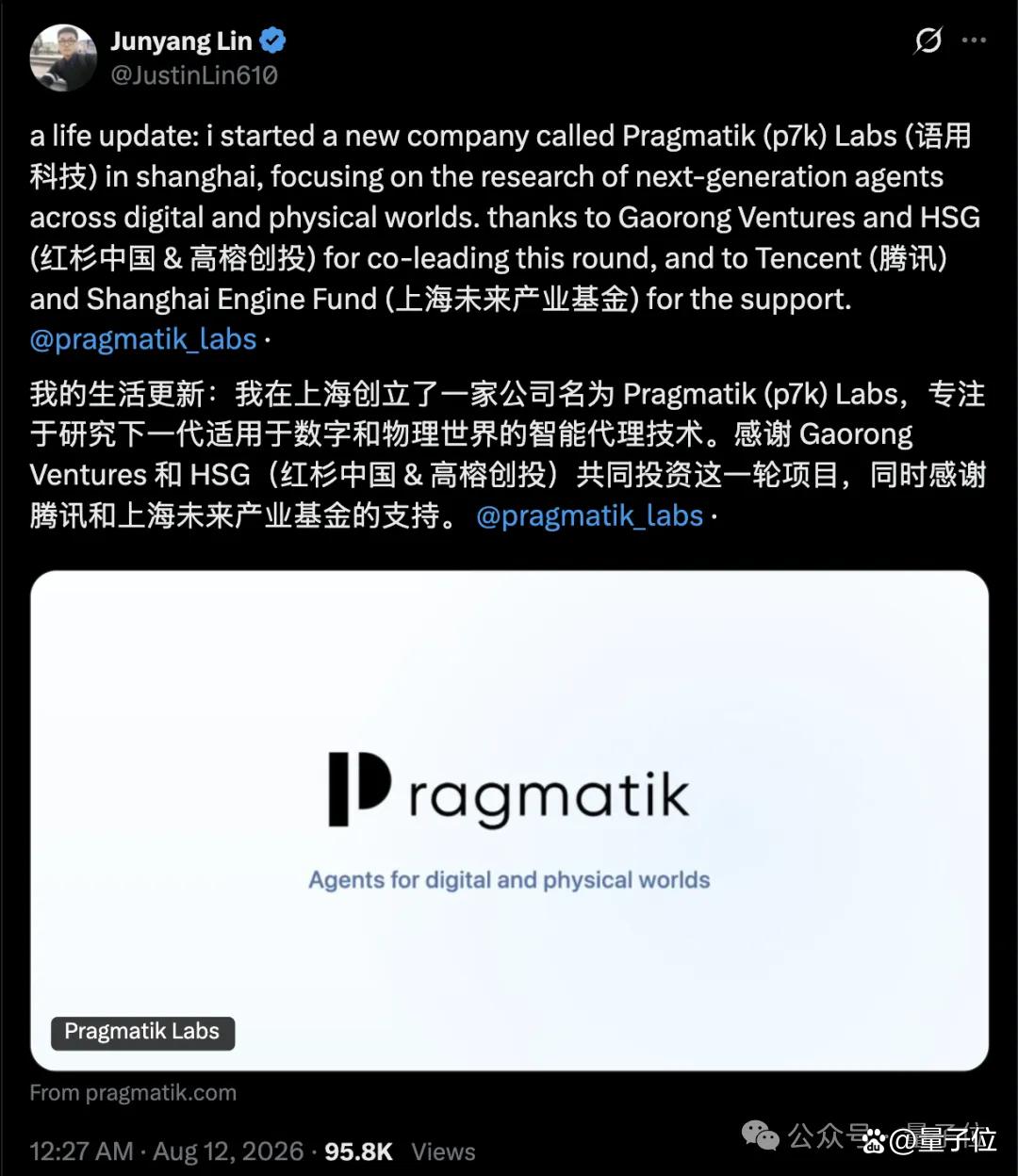This screenshot has width=1018, height=1176.
Task: Tap the Grok explain icon beside the overflow menu
Action: (x=928, y=41)
